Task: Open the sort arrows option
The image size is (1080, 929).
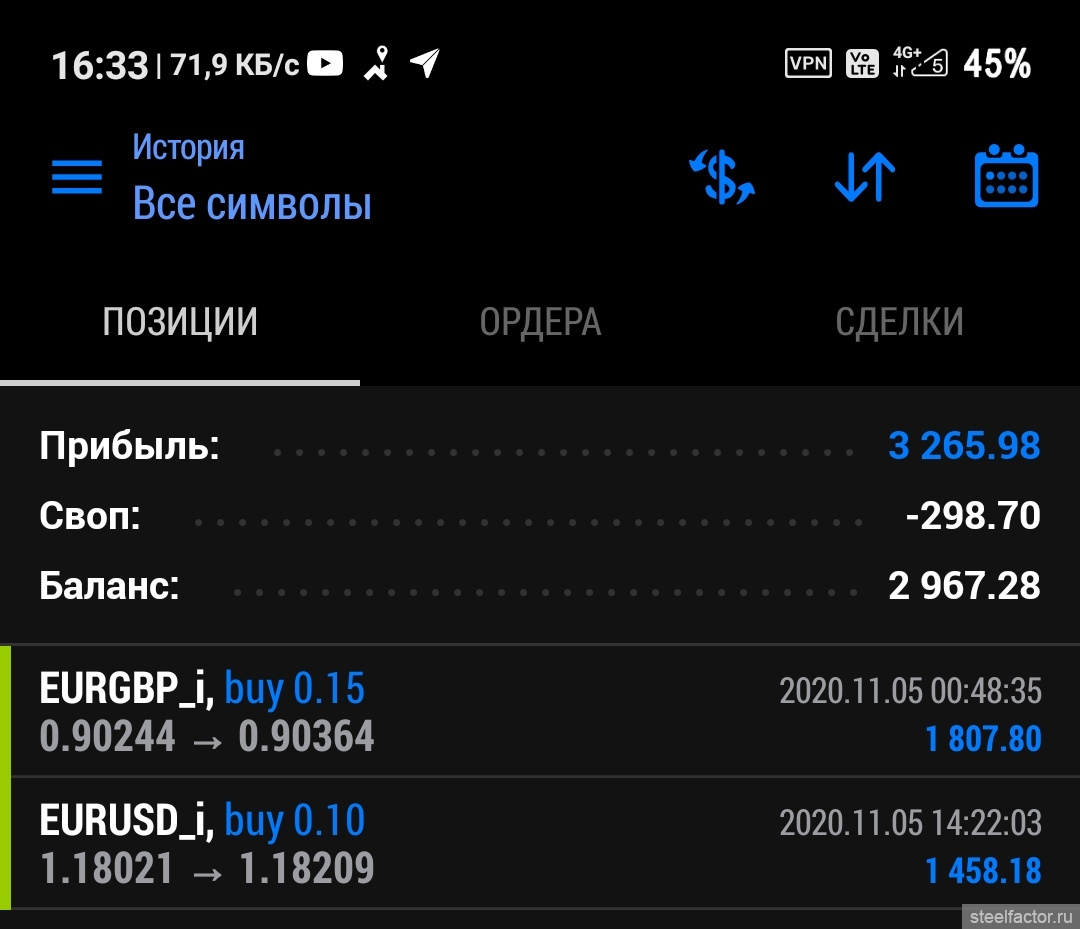Action: (x=865, y=177)
